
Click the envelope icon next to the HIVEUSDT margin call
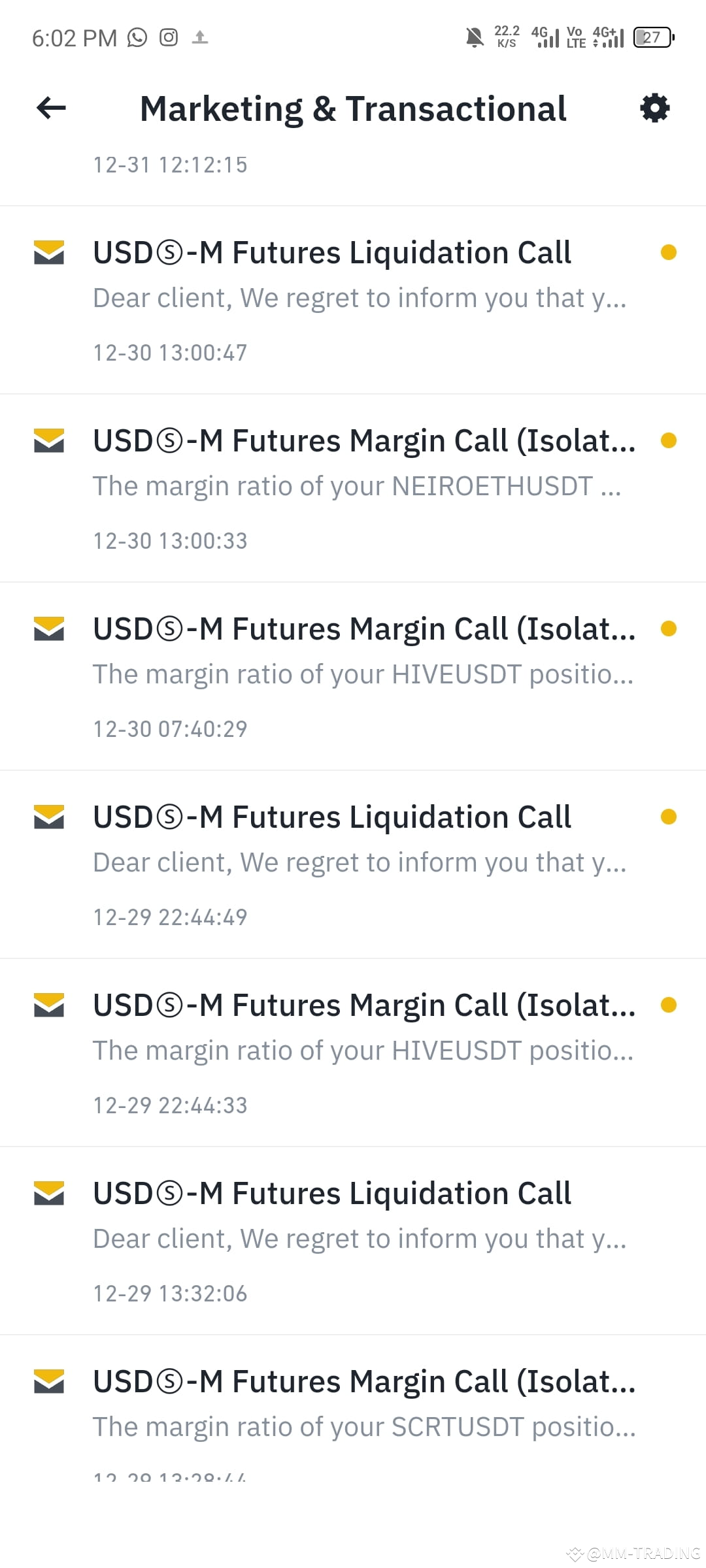[48, 629]
